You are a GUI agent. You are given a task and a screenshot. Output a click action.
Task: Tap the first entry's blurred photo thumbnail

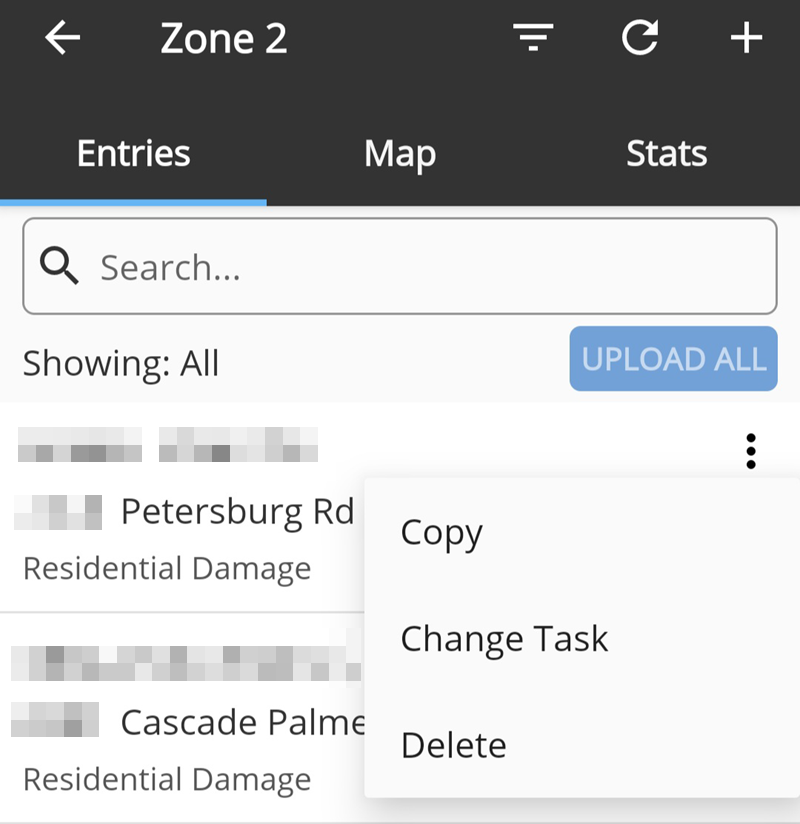80,445
